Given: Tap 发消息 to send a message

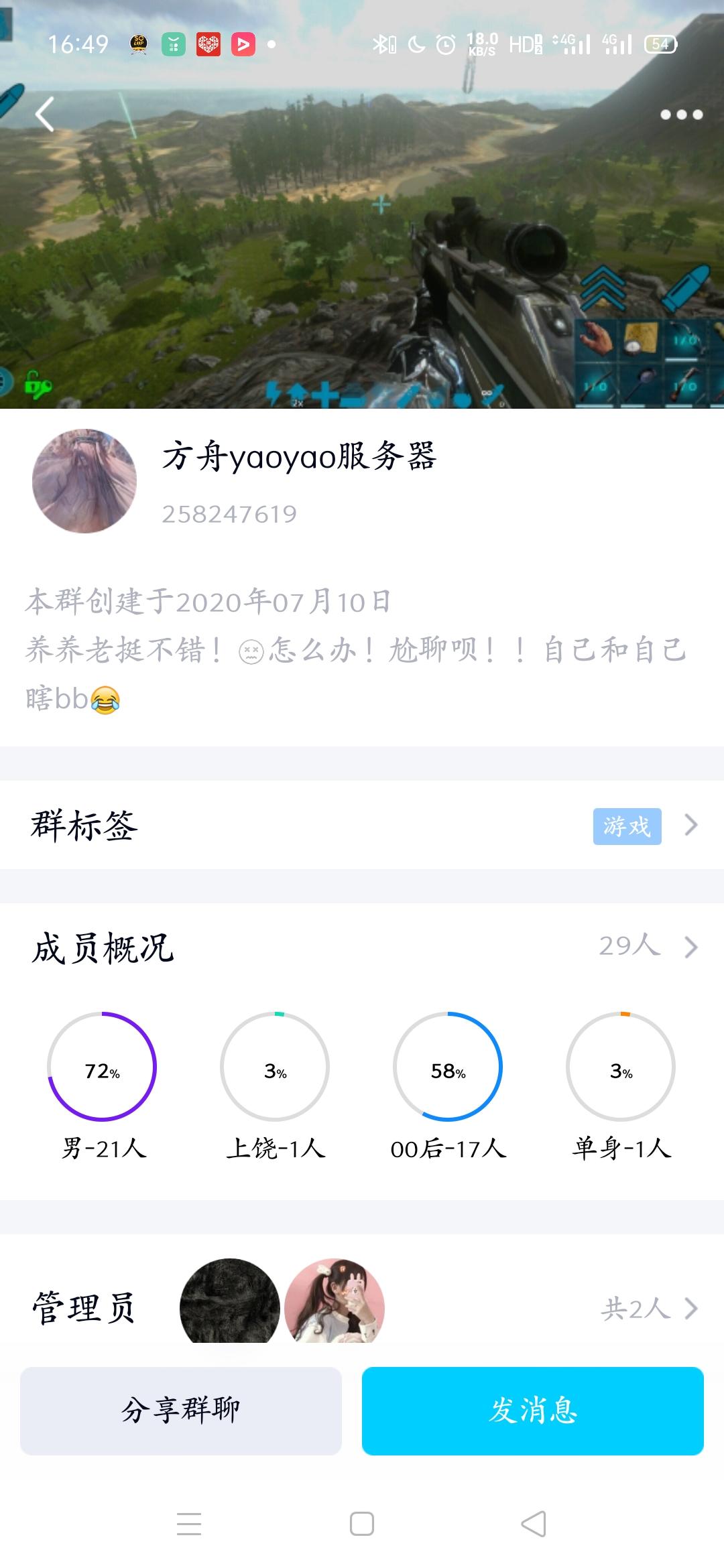Looking at the screenshot, I should (533, 1411).
